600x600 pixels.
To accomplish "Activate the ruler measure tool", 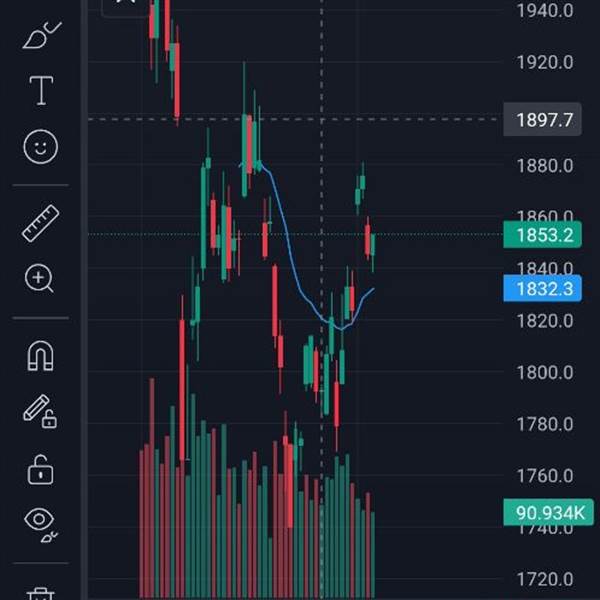I will coord(41,223).
